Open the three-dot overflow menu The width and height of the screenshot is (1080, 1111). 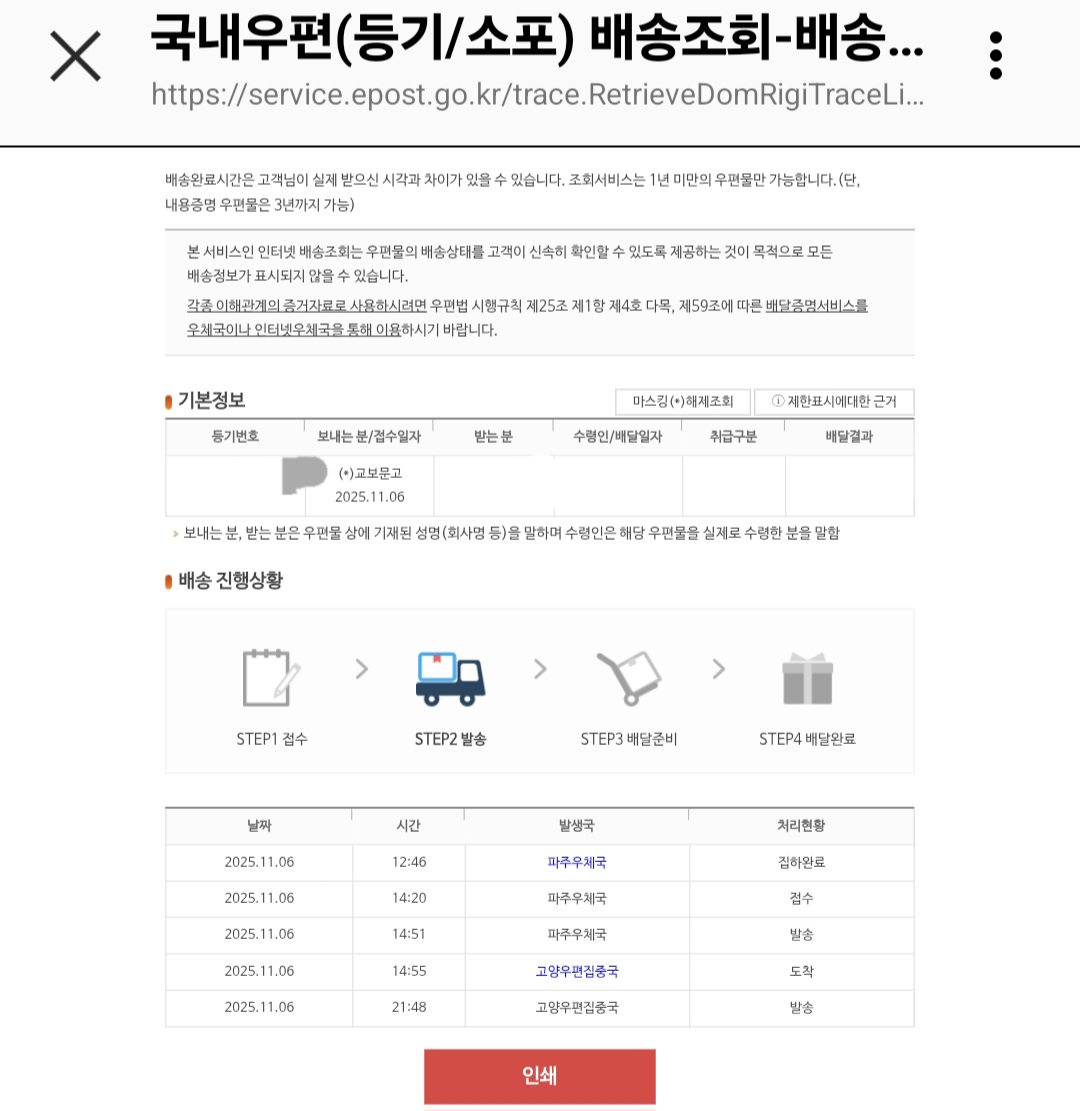[x=995, y=56]
